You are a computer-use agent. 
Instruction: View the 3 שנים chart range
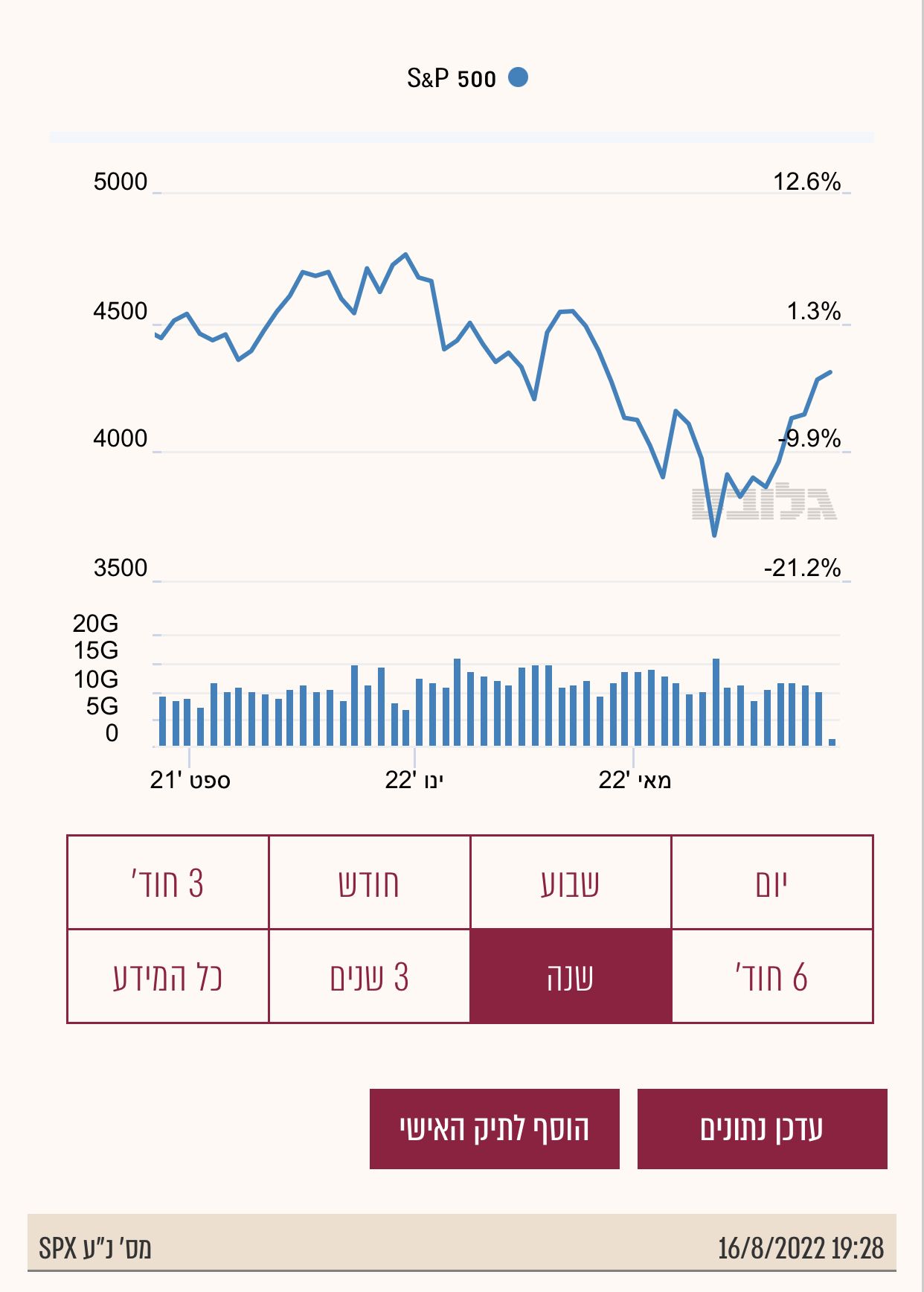(369, 976)
